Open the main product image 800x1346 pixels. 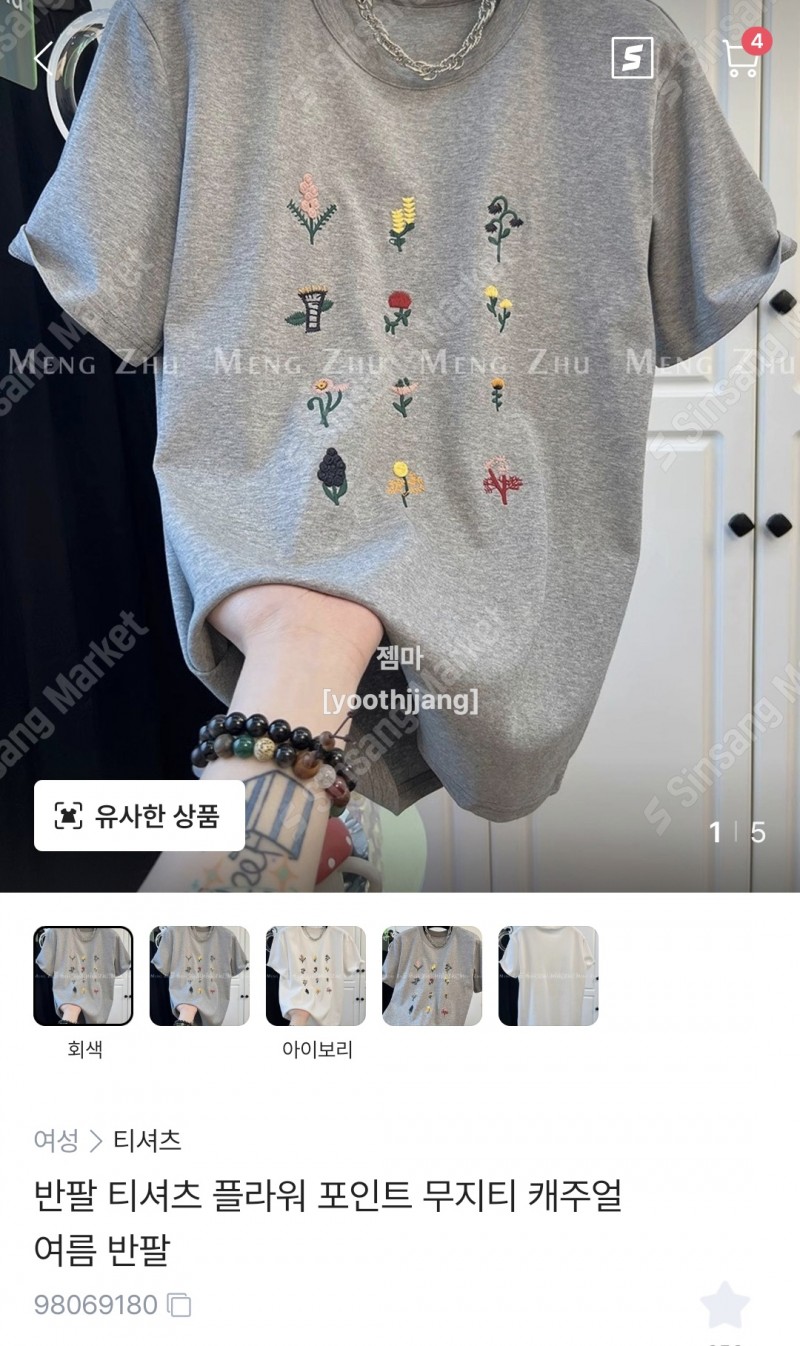coord(400,446)
